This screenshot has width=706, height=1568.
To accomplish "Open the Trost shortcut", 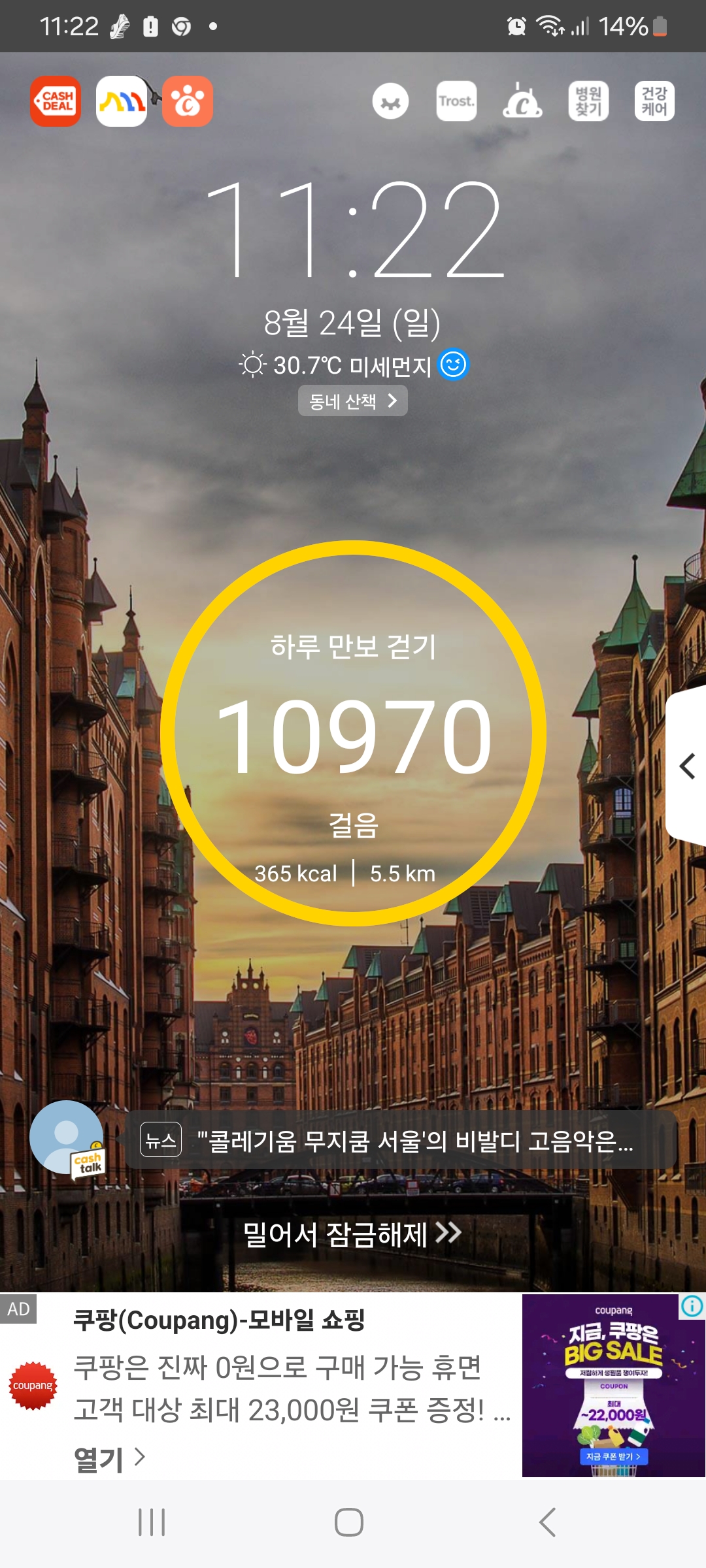I will point(456,101).
